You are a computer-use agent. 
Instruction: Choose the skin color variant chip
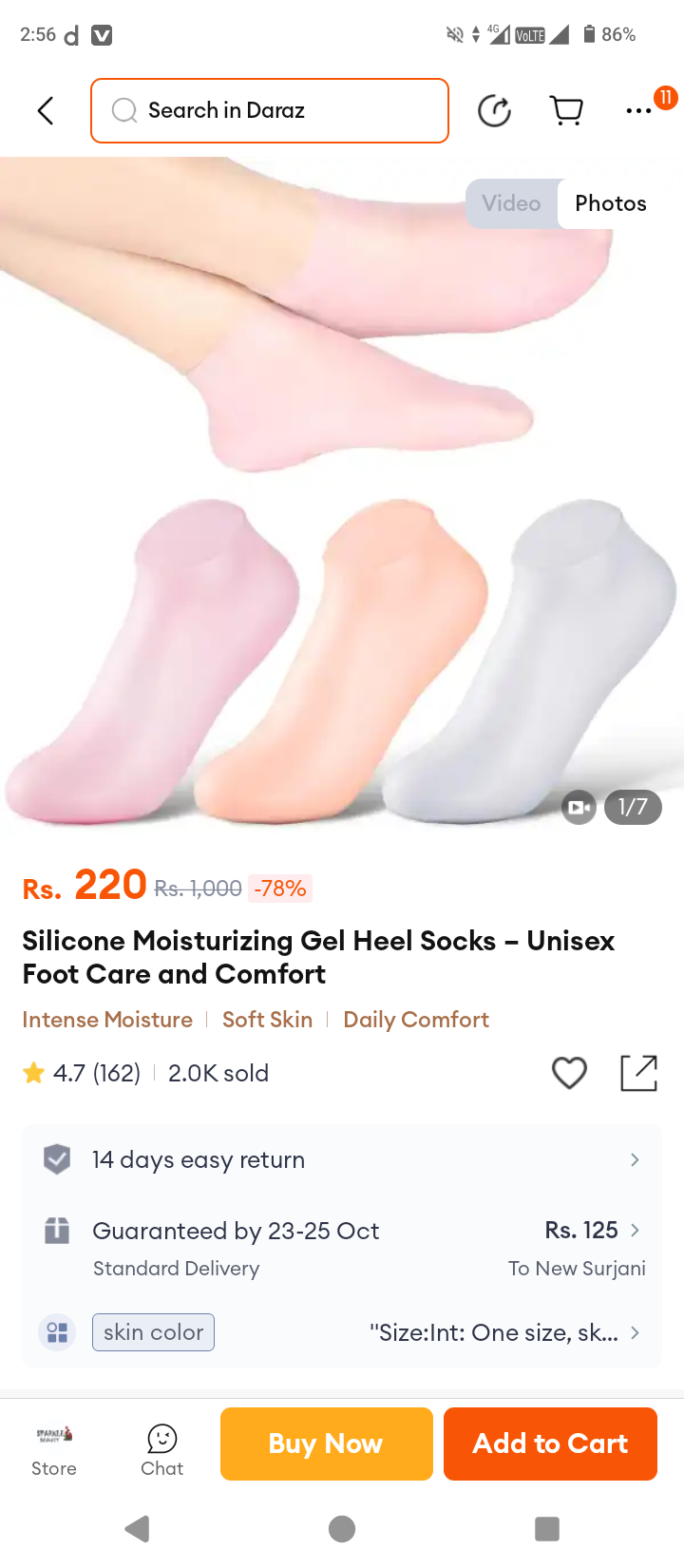pos(153,1332)
